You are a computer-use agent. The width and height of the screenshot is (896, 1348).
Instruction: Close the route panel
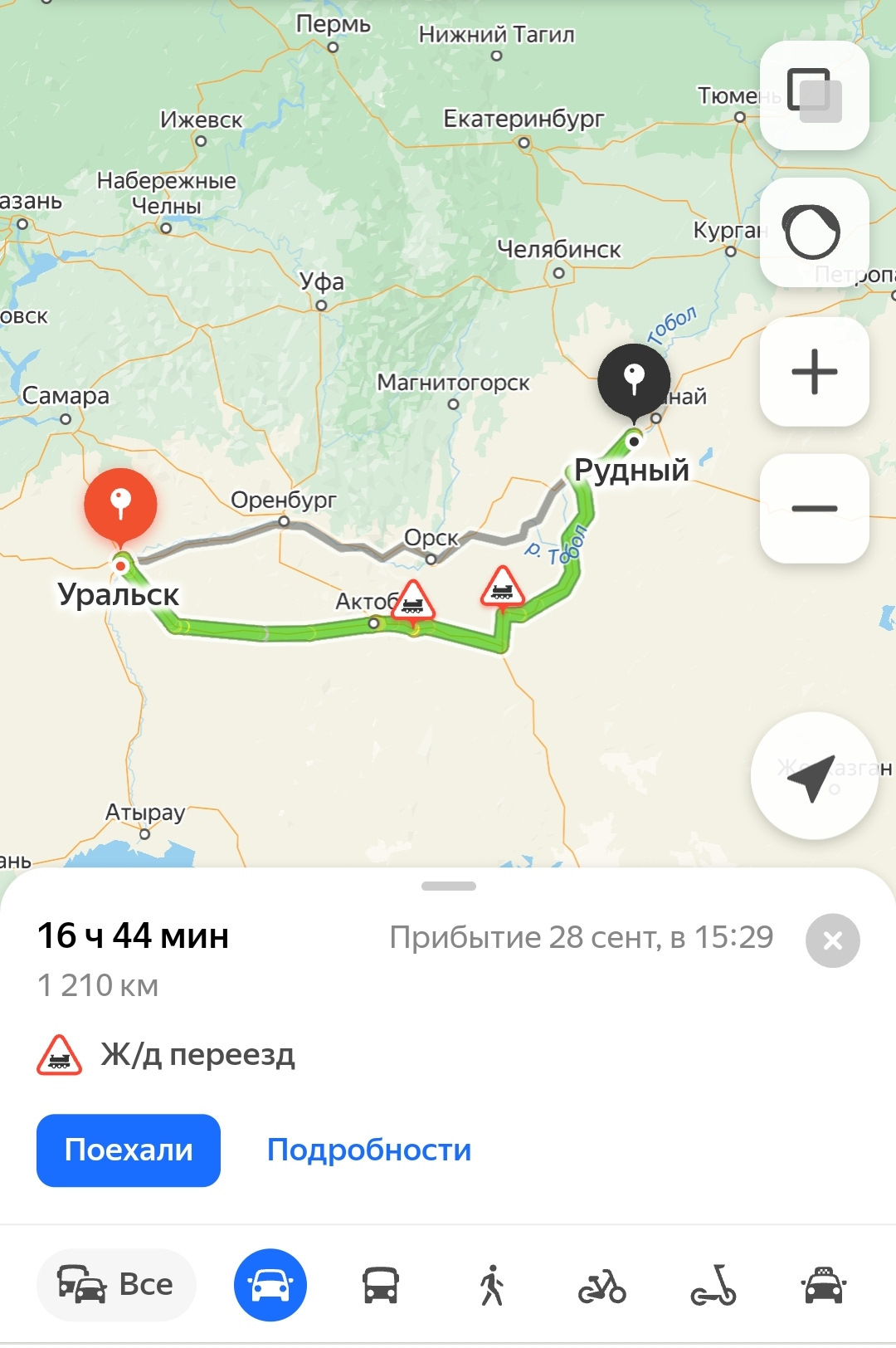(832, 940)
